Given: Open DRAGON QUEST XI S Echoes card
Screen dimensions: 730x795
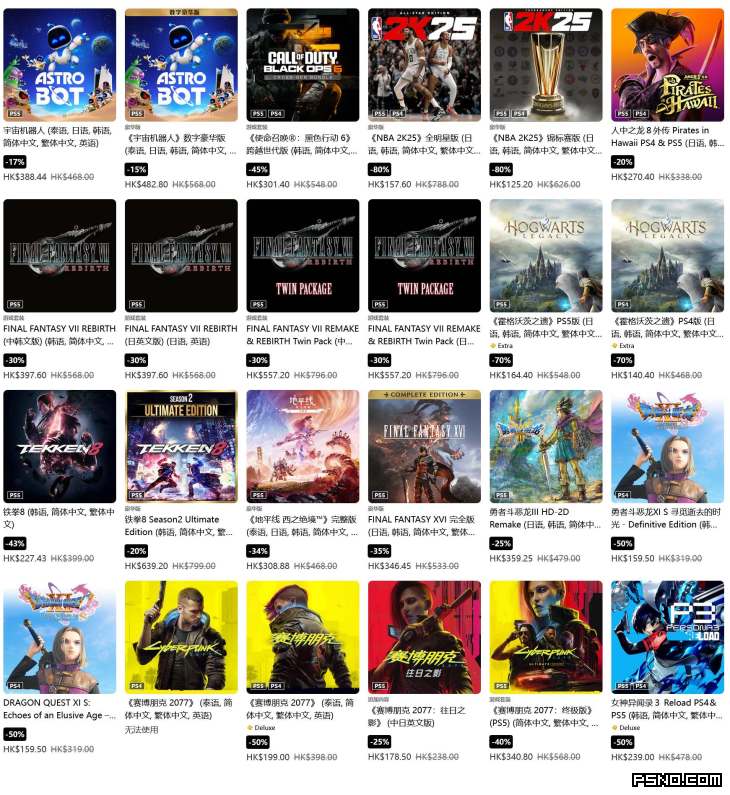Looking at the screenshot, I should pos(60,637).
